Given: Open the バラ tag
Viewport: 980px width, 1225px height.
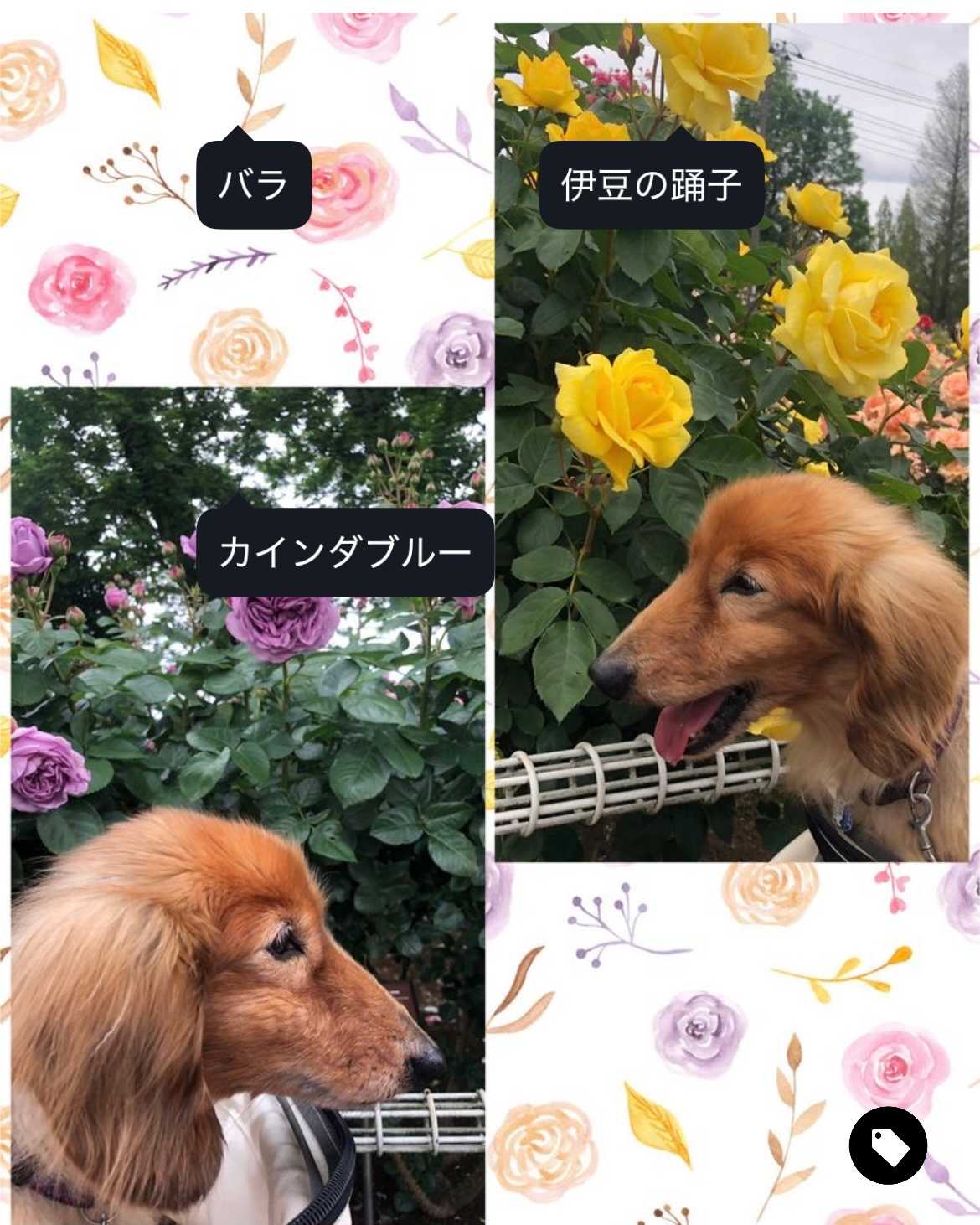Looking at the screenshot, I should [x=254, y=183].
